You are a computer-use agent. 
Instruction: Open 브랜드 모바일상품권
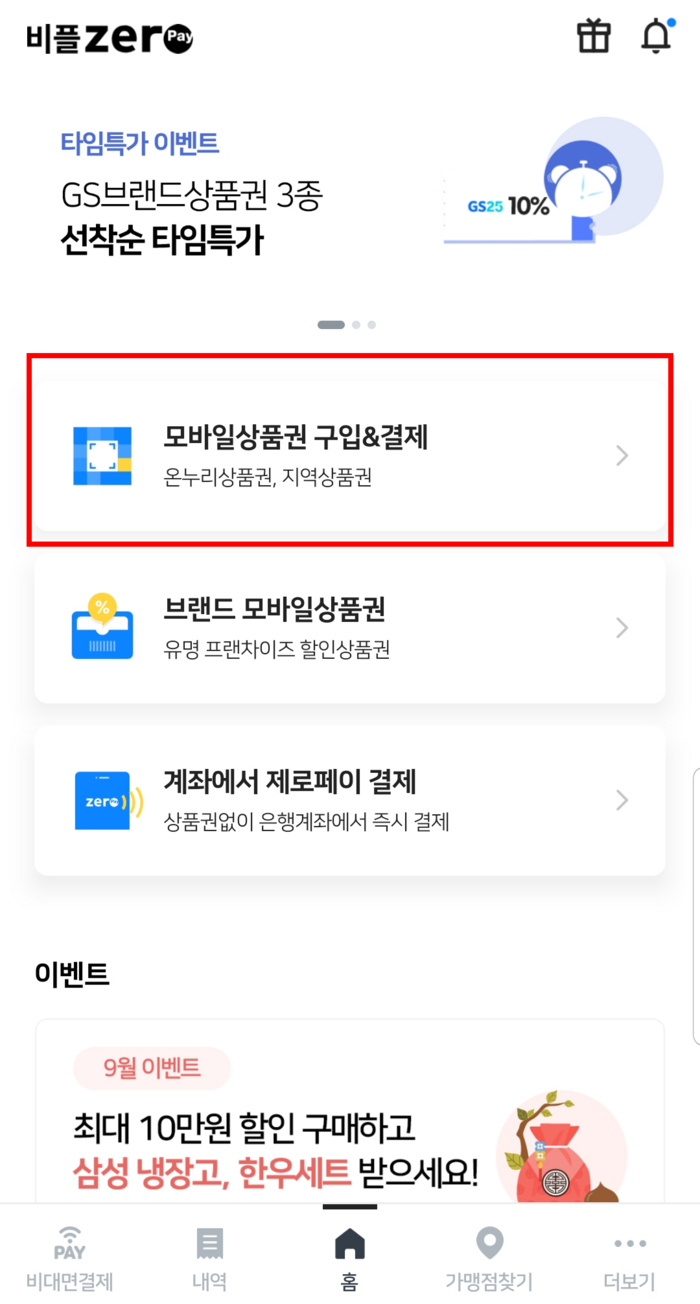tap(350, 628)
